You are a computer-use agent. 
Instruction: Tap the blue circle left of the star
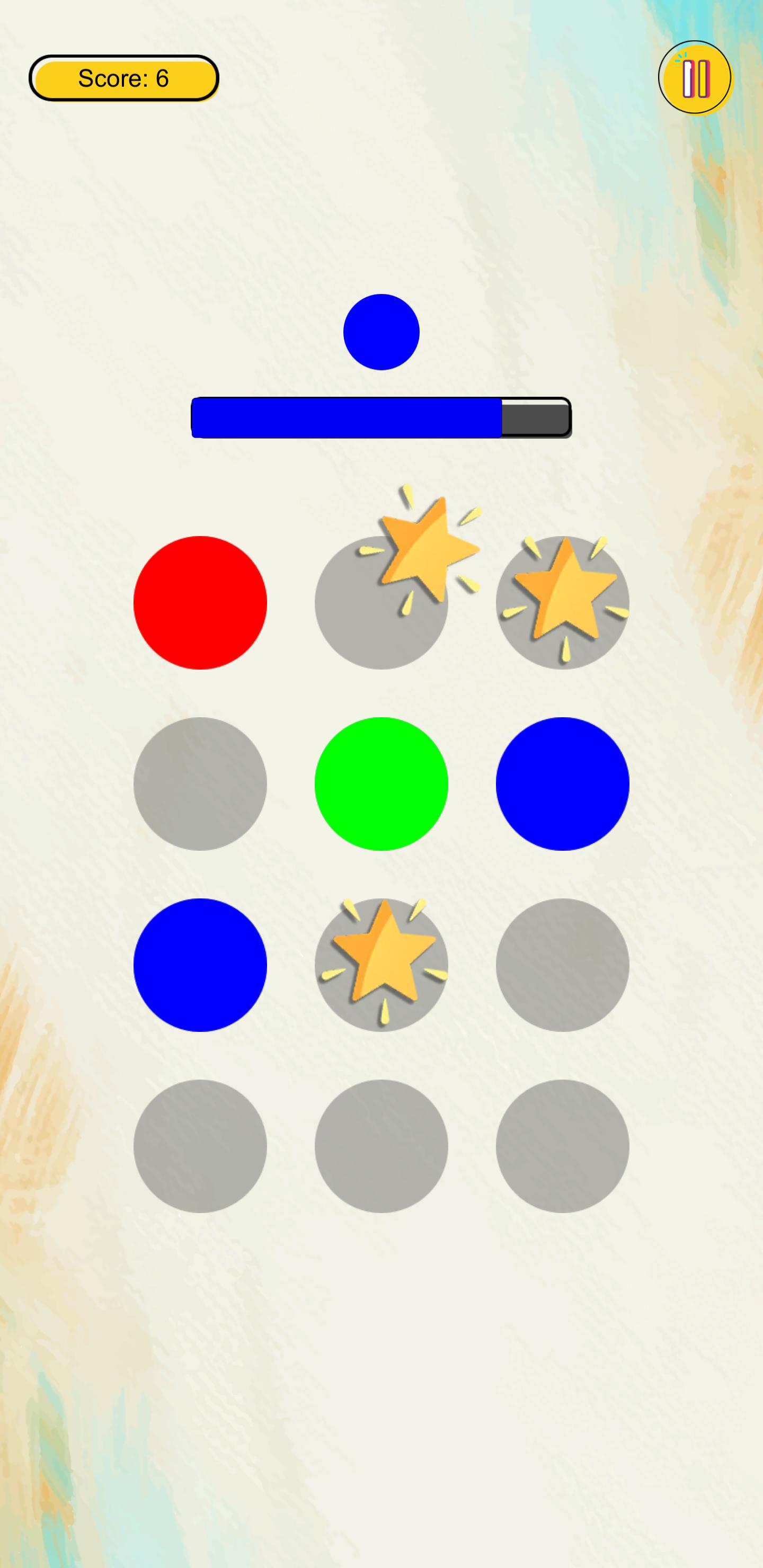point(200,964)
